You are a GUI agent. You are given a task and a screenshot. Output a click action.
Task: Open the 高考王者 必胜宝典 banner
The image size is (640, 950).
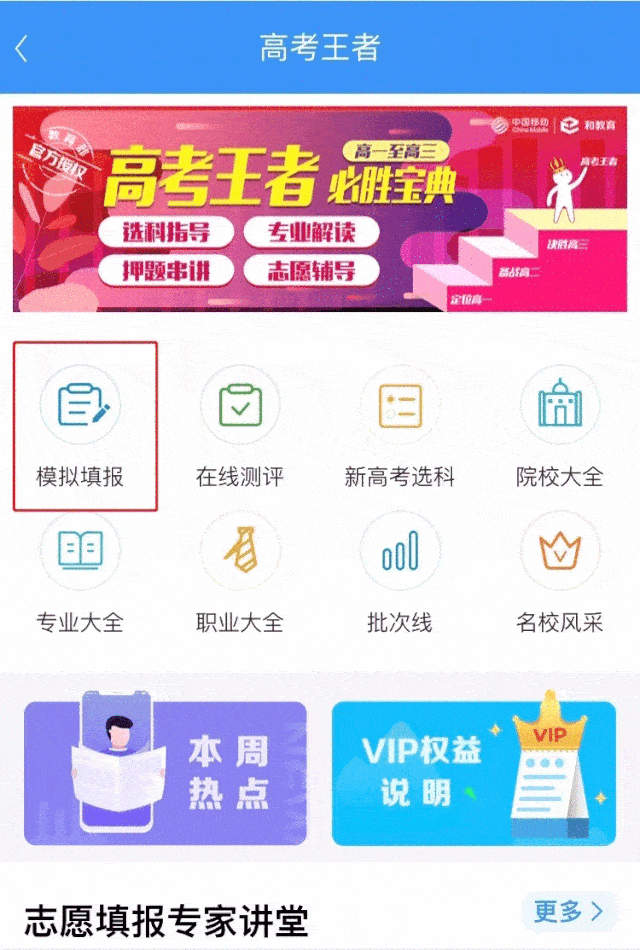coord(320,208)
